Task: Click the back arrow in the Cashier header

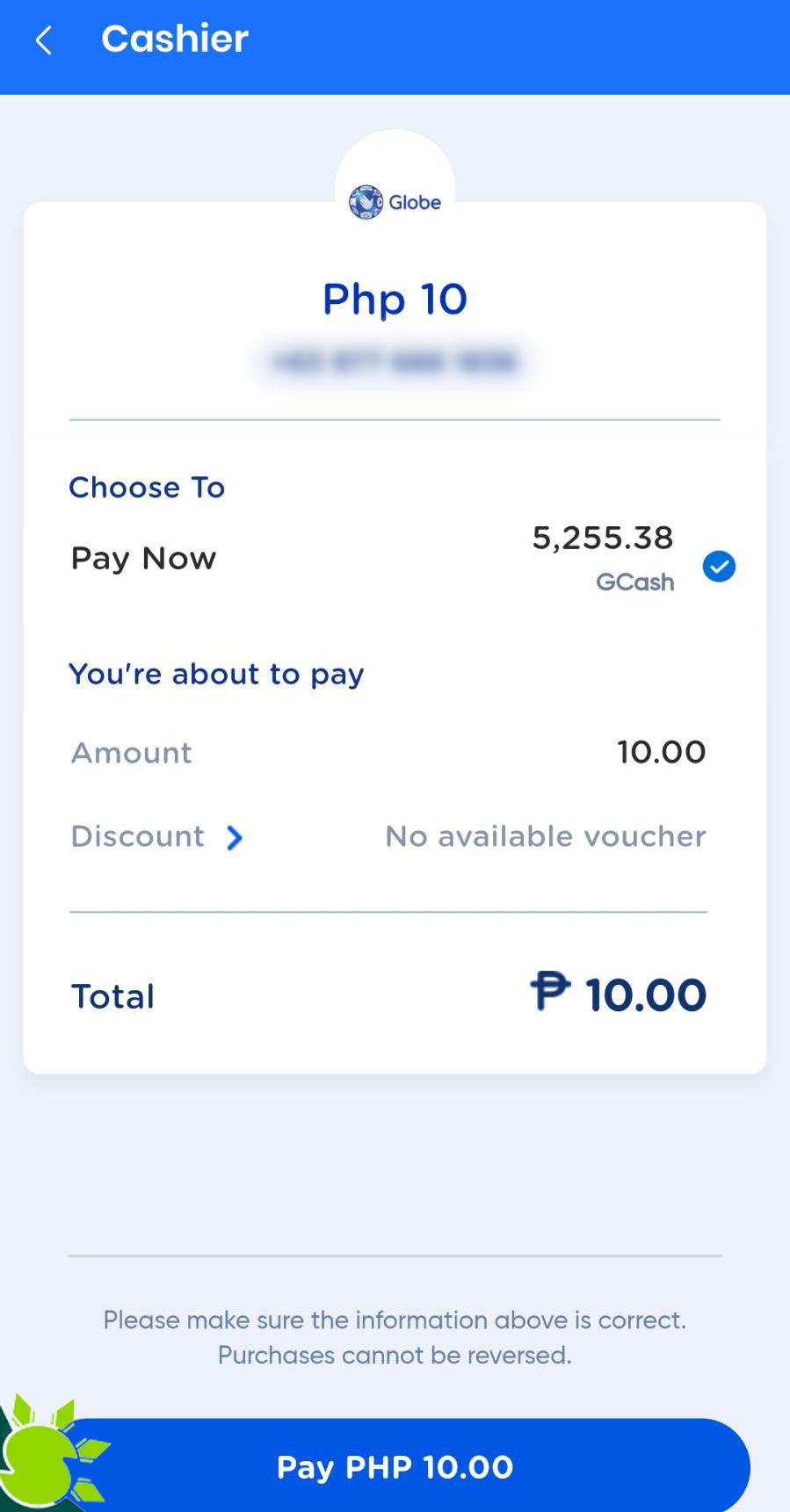Action: pos(43,39)
